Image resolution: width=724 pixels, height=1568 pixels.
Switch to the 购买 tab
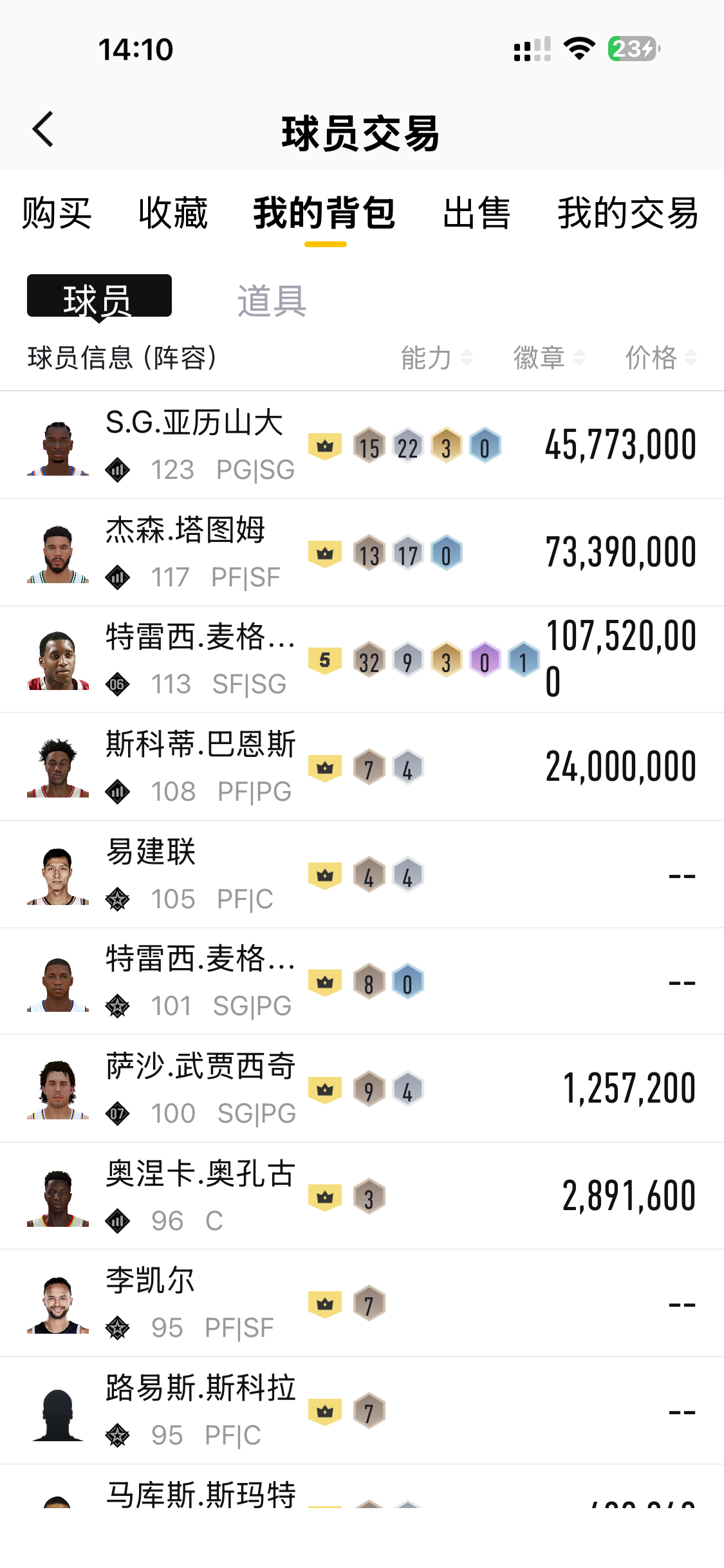click(57, 213)
